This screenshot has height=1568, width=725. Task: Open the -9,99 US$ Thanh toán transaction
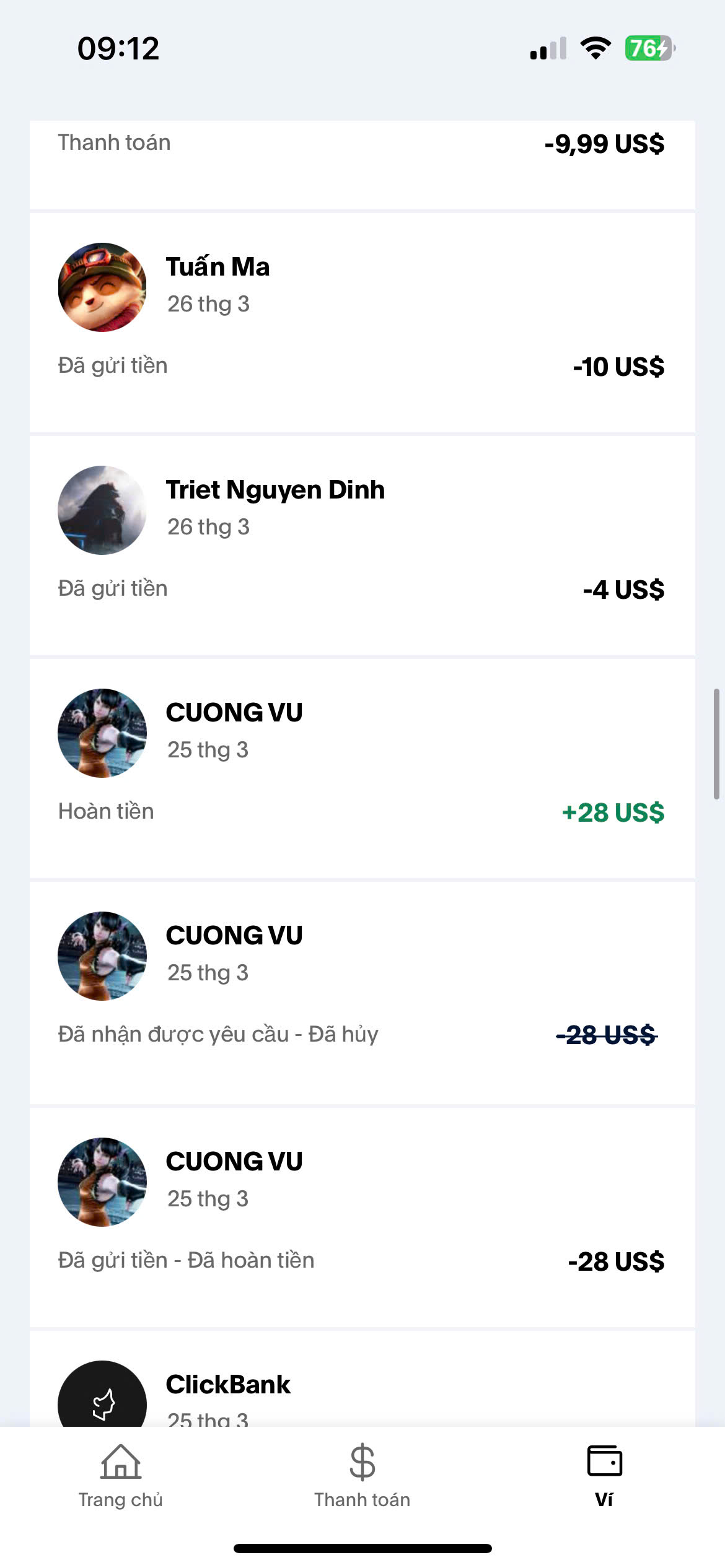coord(362,165)
